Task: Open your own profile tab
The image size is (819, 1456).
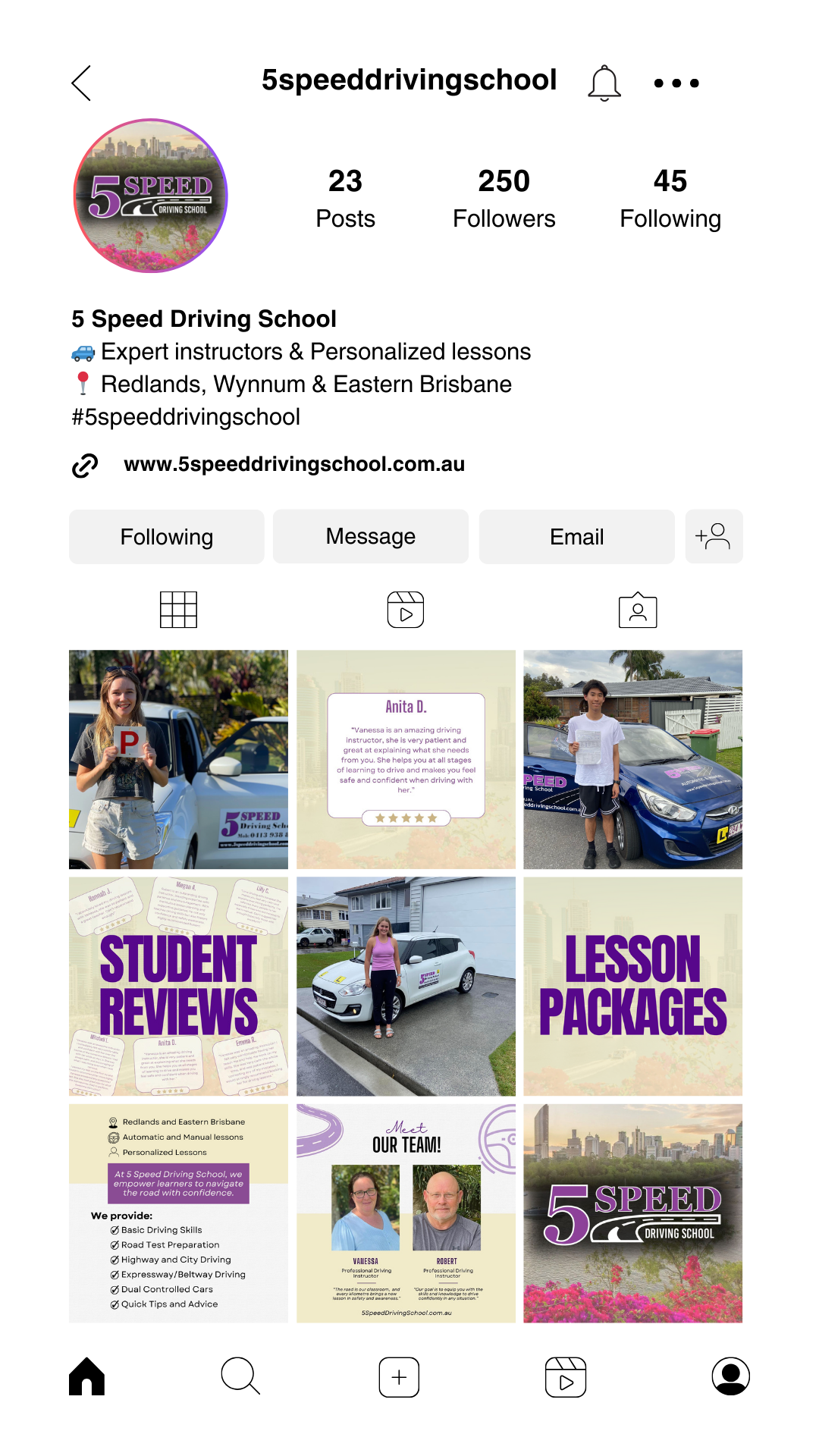Action: click(731, 1376)
